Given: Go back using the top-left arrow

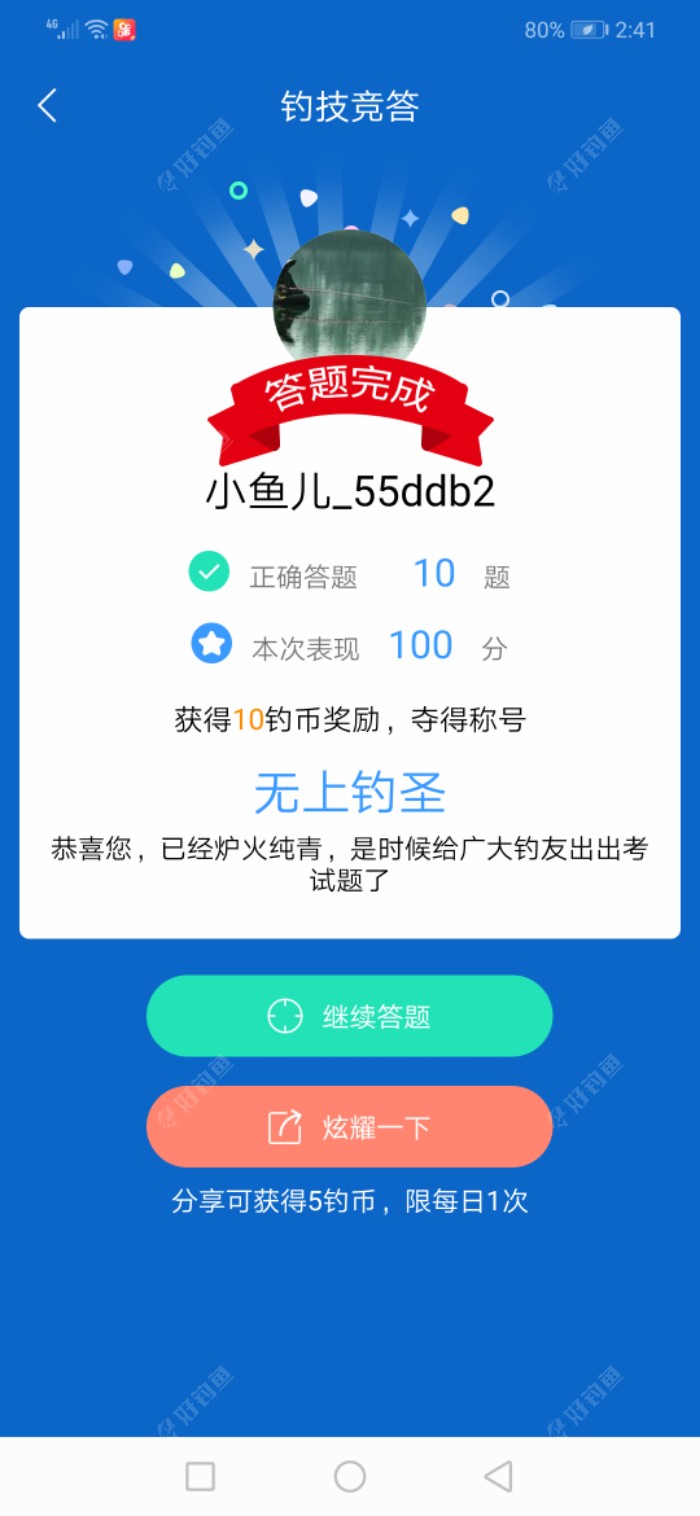Looking at the screenshot, I should click(x=47, y=106).
